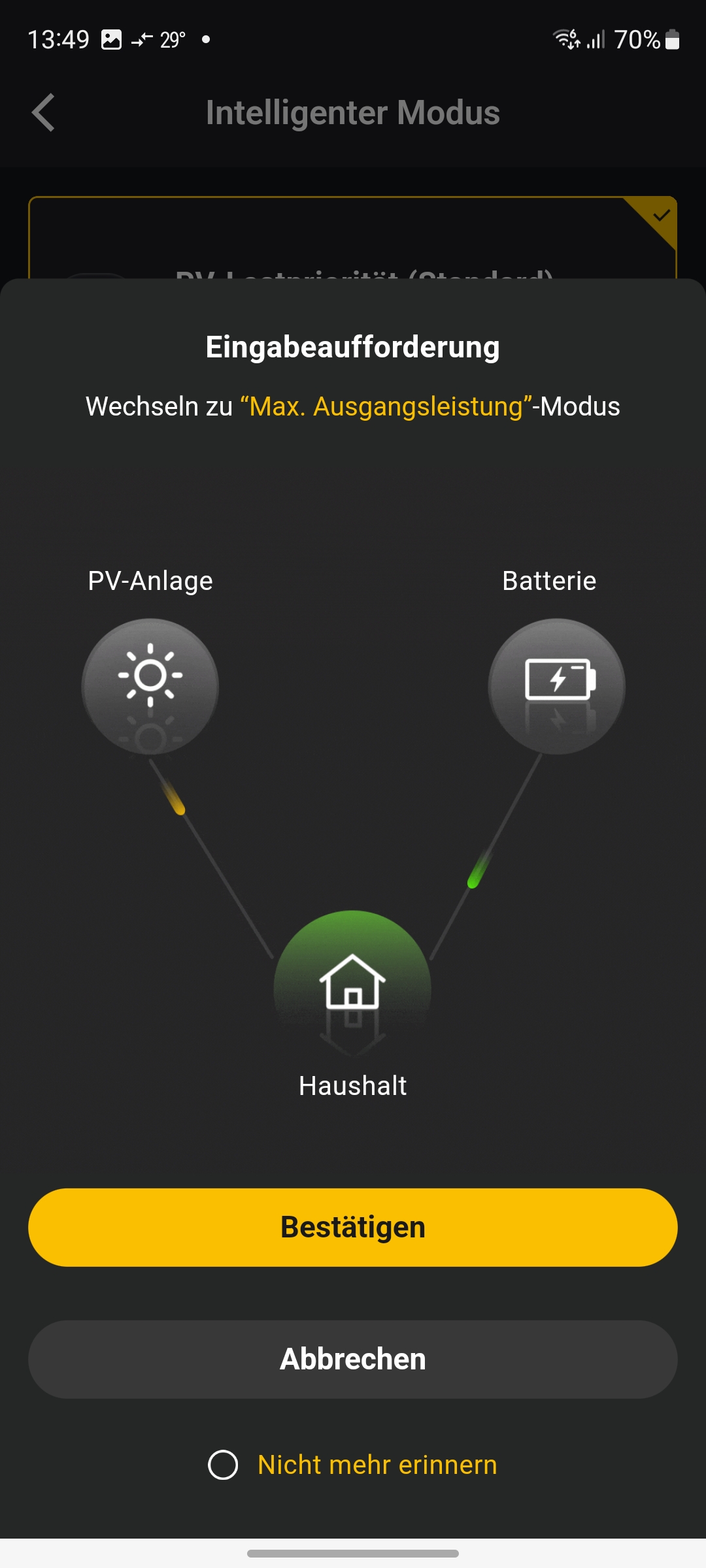Select the "Nicht mehr erinnern" option
The width and height of the screenshot is (706, 1568).
click(223, 1465)
